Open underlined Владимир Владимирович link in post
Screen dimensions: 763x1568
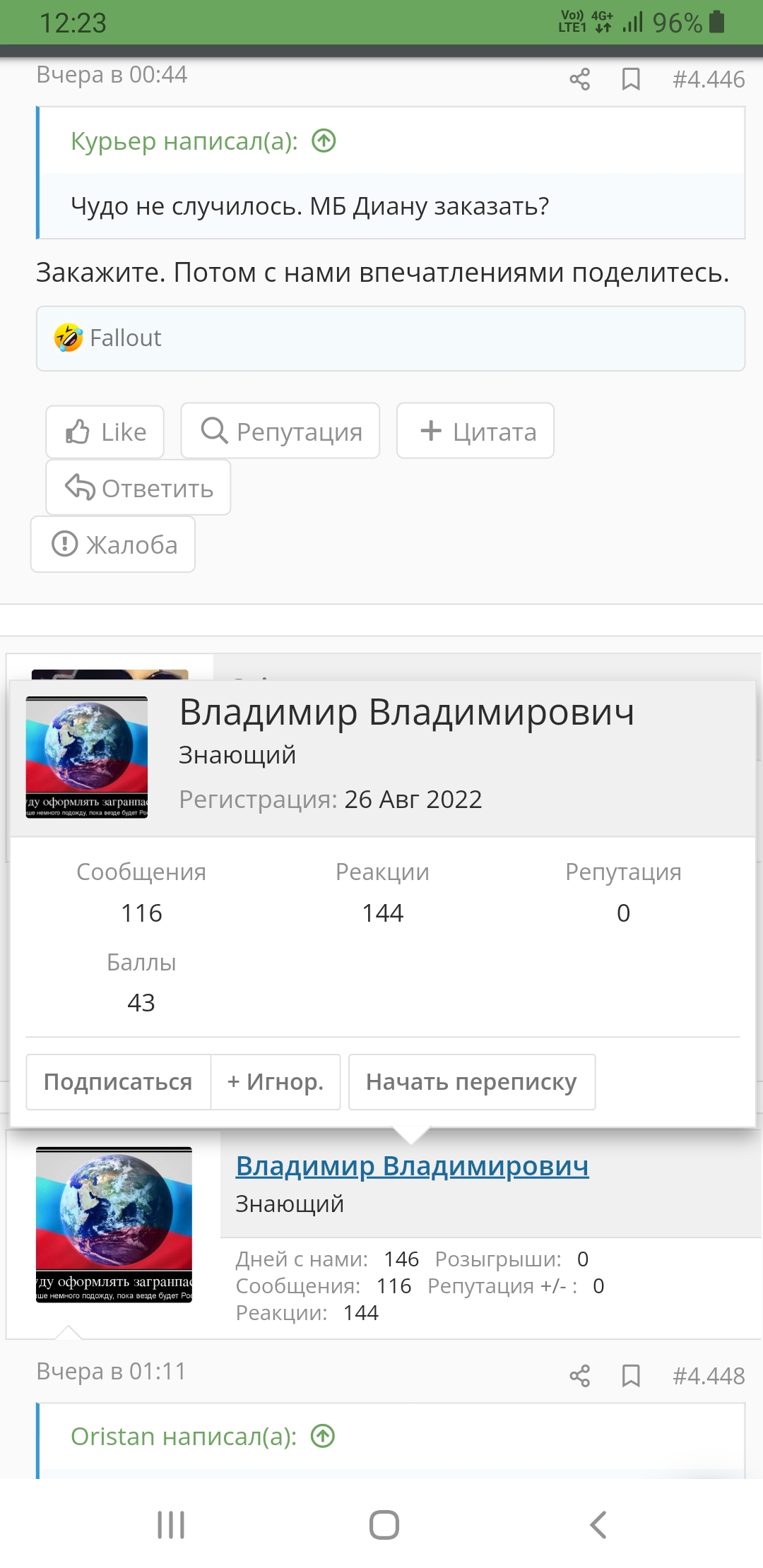pyautogui.click(x=412, y=1166)
